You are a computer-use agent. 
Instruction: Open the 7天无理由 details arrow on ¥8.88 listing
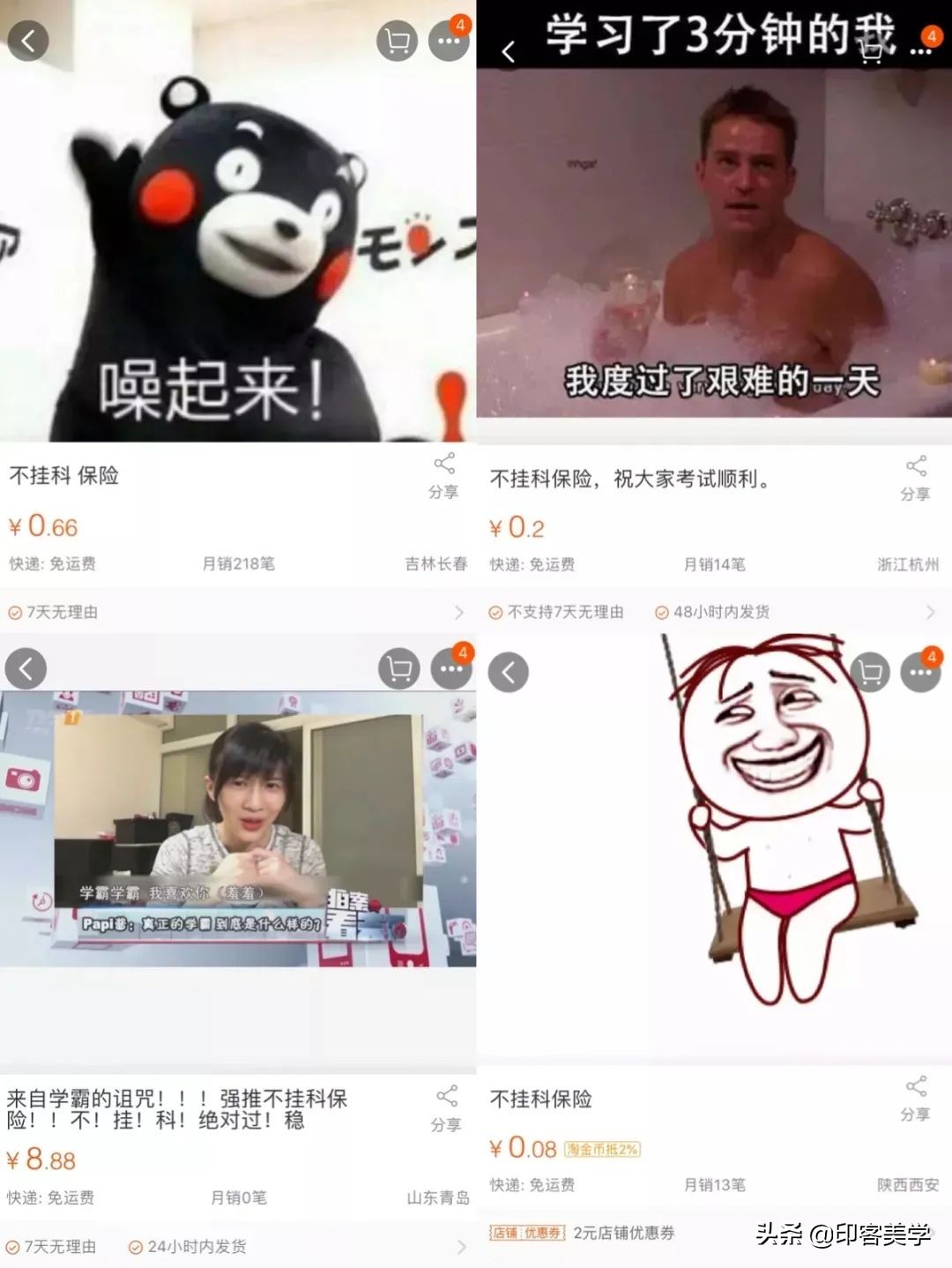pos(462,1246)
